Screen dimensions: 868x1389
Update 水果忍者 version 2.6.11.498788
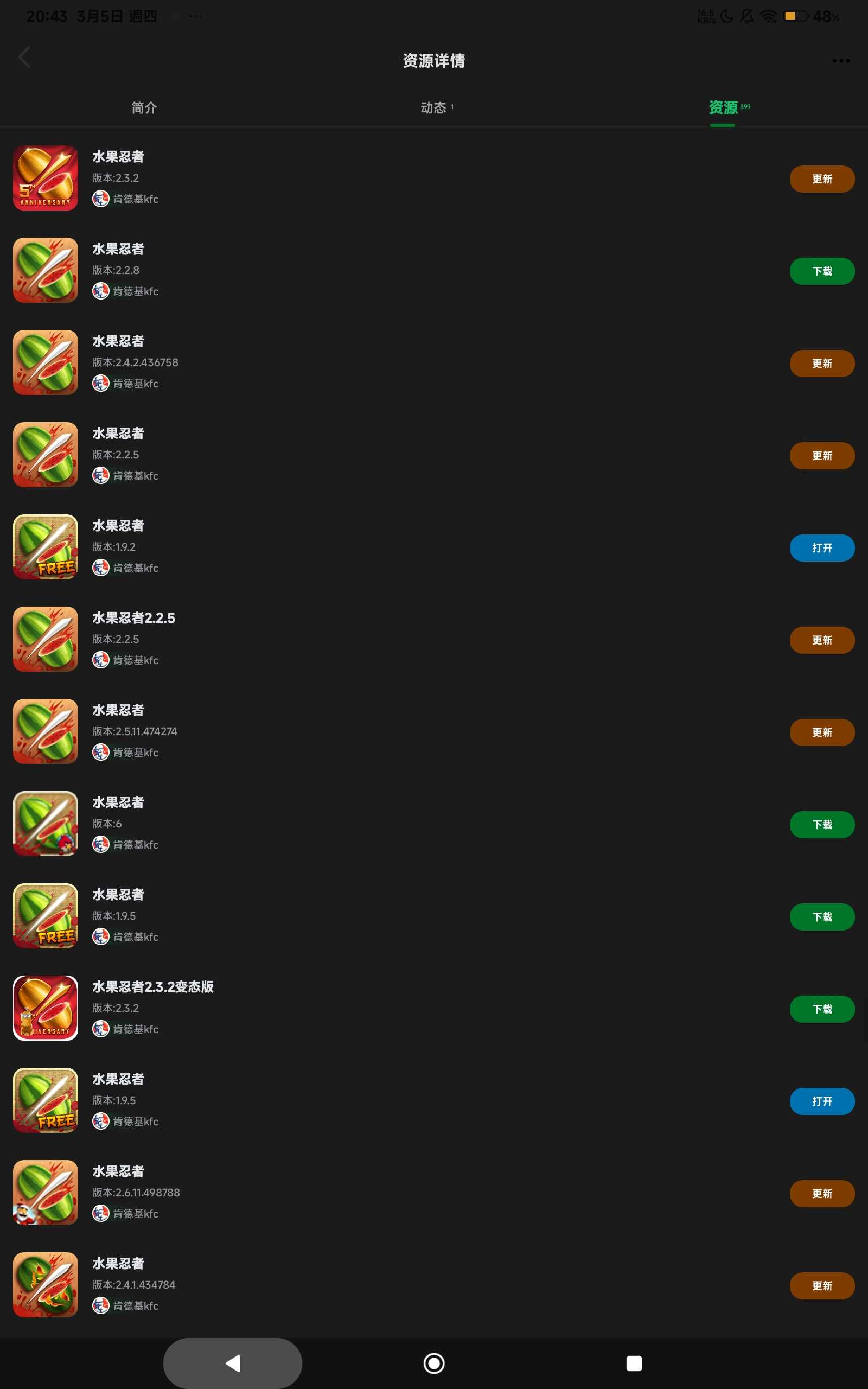821,1194
